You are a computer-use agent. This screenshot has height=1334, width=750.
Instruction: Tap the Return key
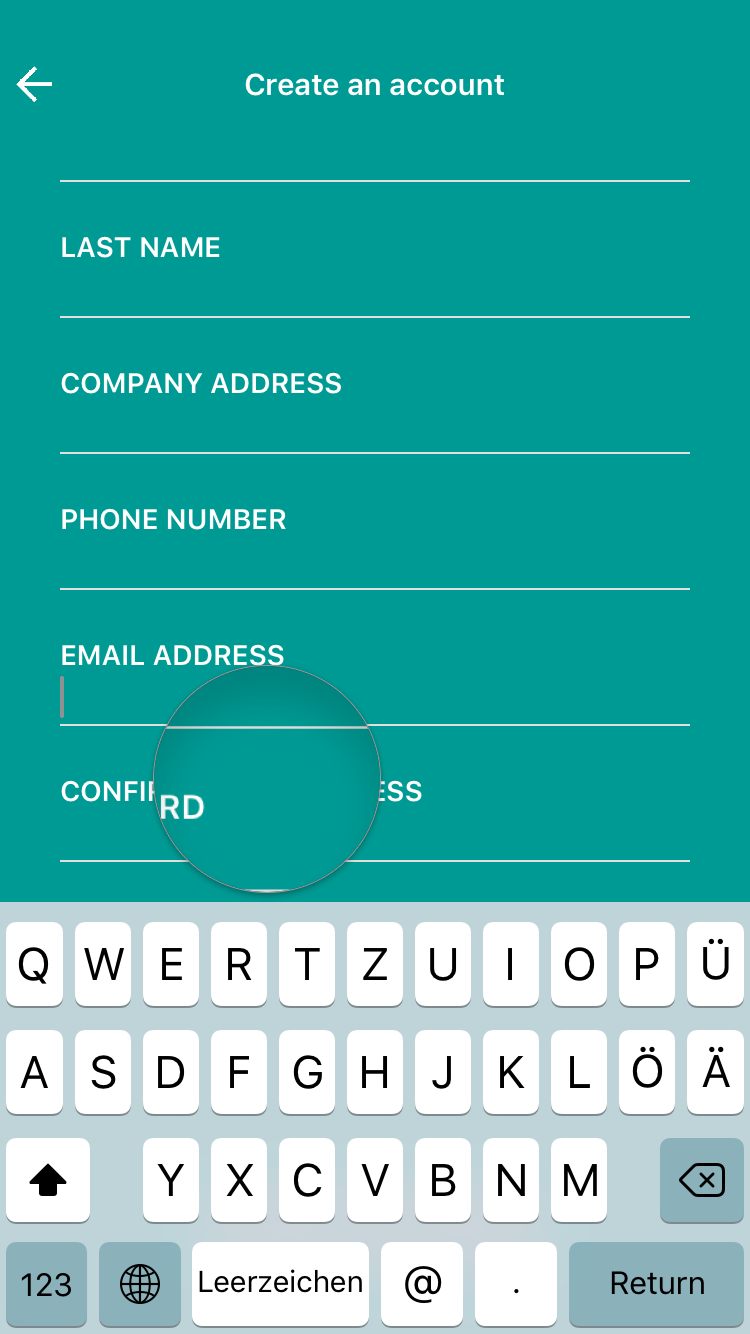pos(657,1283)
